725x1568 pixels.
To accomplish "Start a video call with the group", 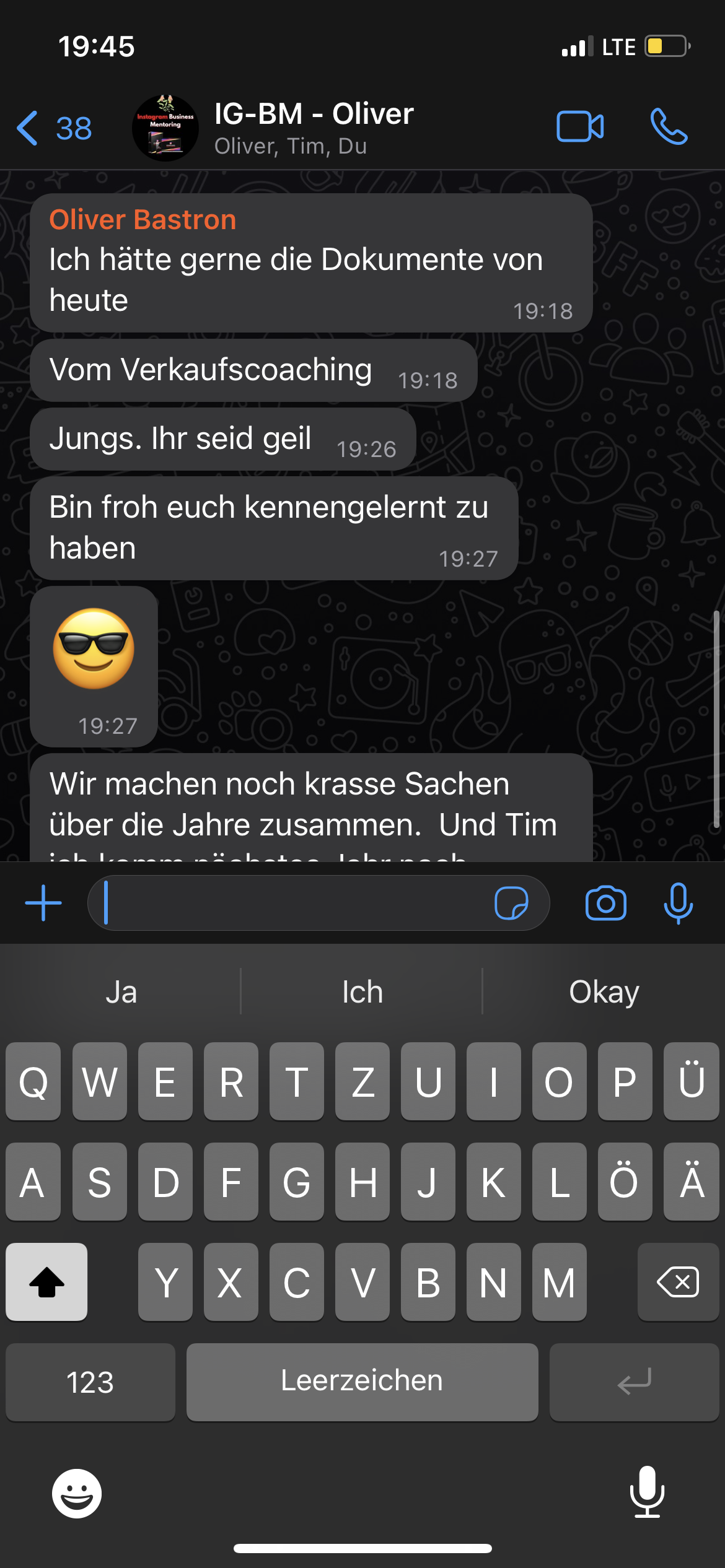I will (x=580, y=127).
